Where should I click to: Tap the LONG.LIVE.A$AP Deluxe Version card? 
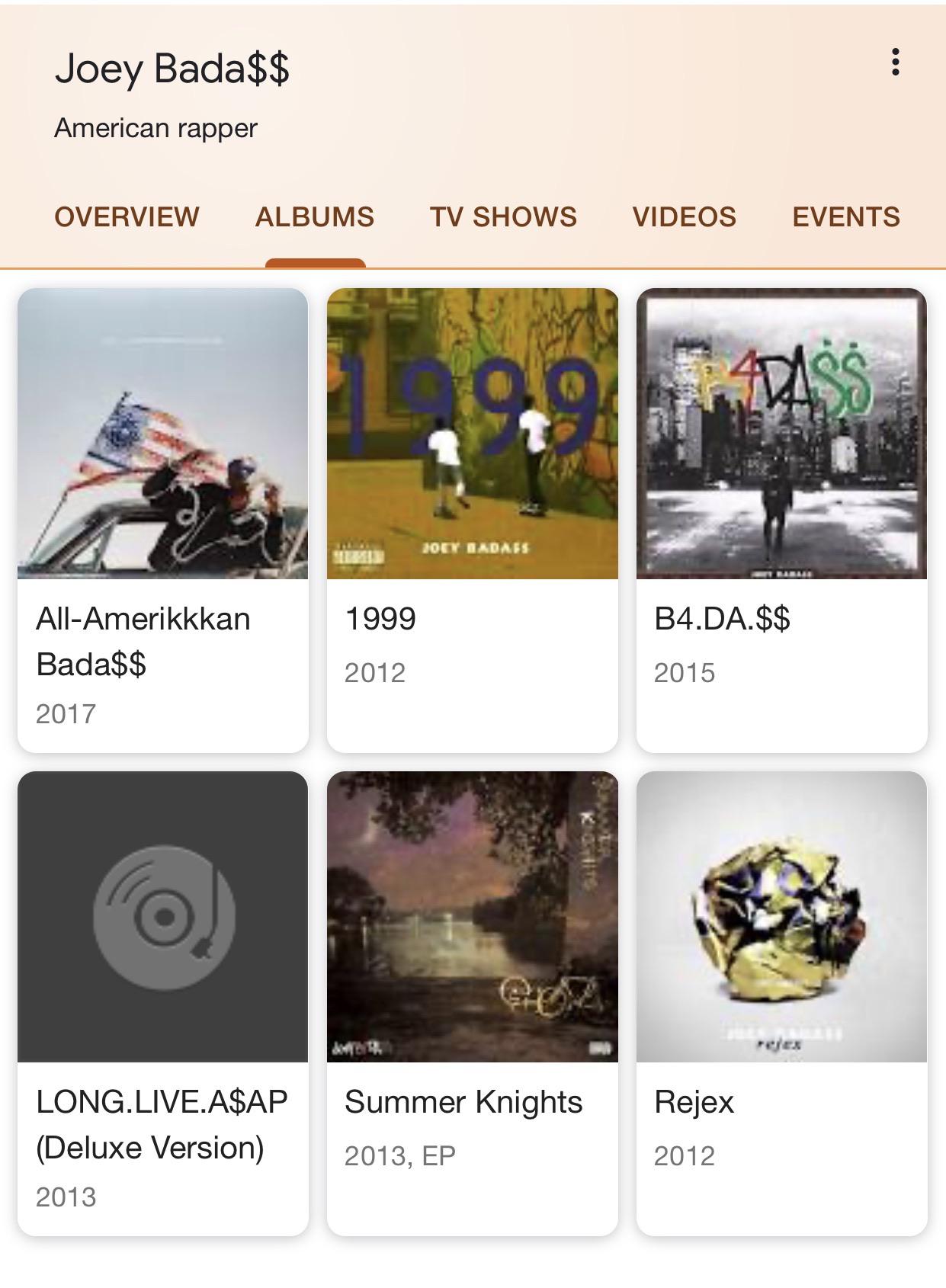(x=163, y=1003)
